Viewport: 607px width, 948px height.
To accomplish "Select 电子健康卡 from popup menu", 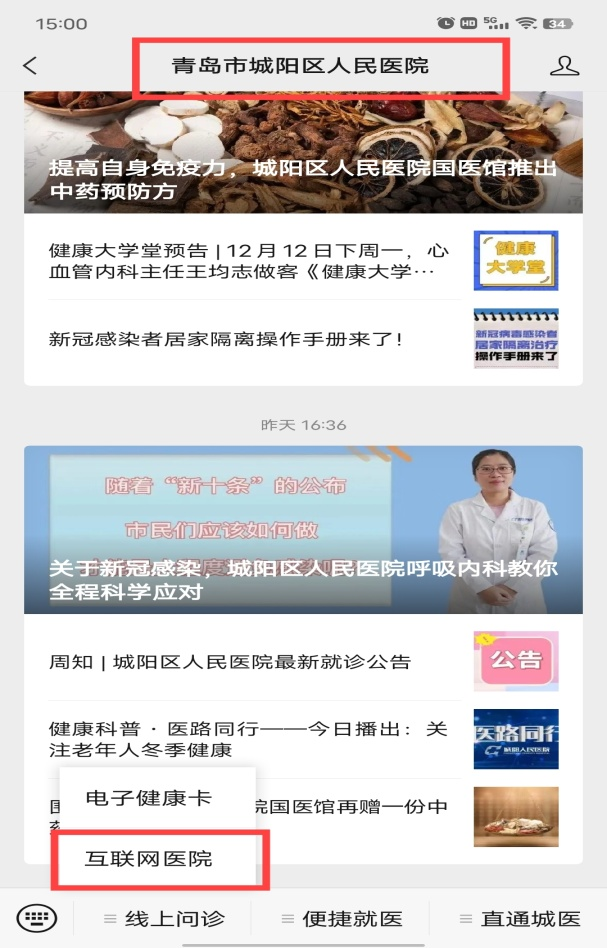I will click(x=148, y=798).
